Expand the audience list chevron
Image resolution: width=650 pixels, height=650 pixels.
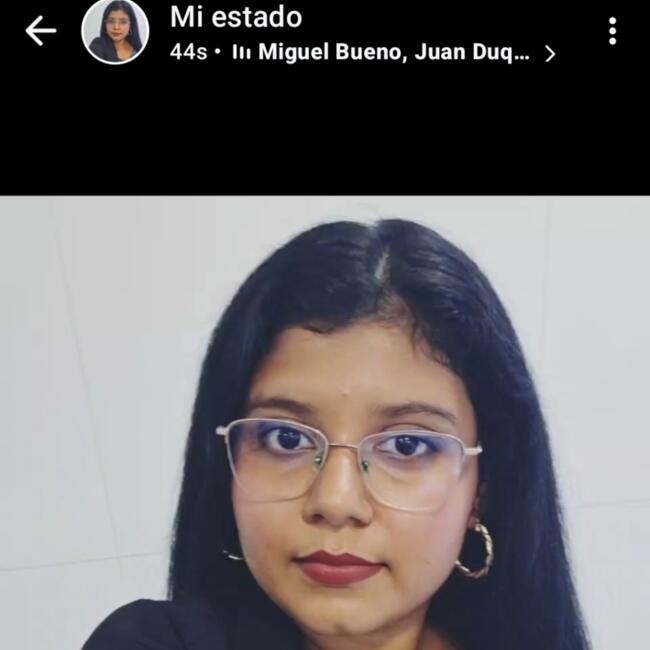(x=549, y=54)
